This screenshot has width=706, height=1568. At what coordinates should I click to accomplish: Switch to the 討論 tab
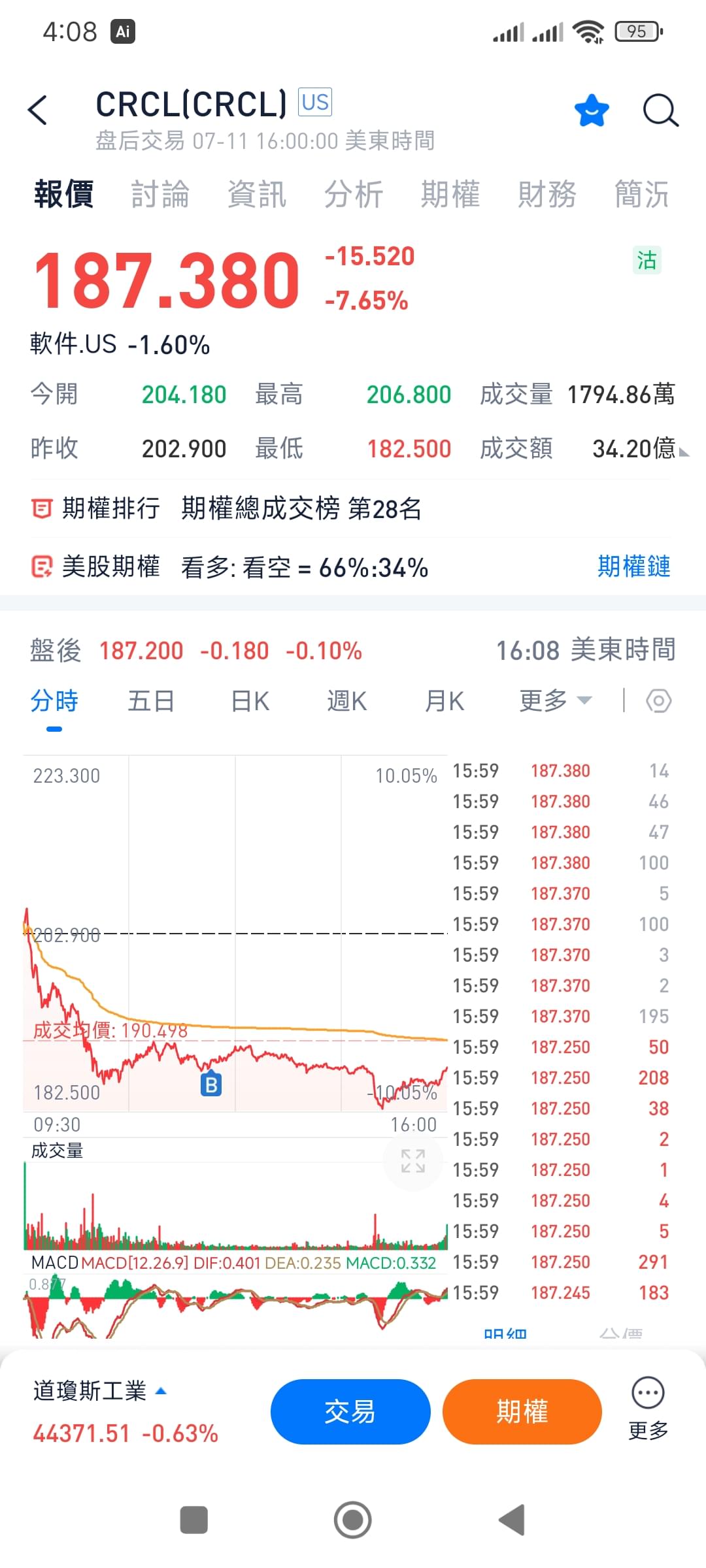click(x=160, y=194)
